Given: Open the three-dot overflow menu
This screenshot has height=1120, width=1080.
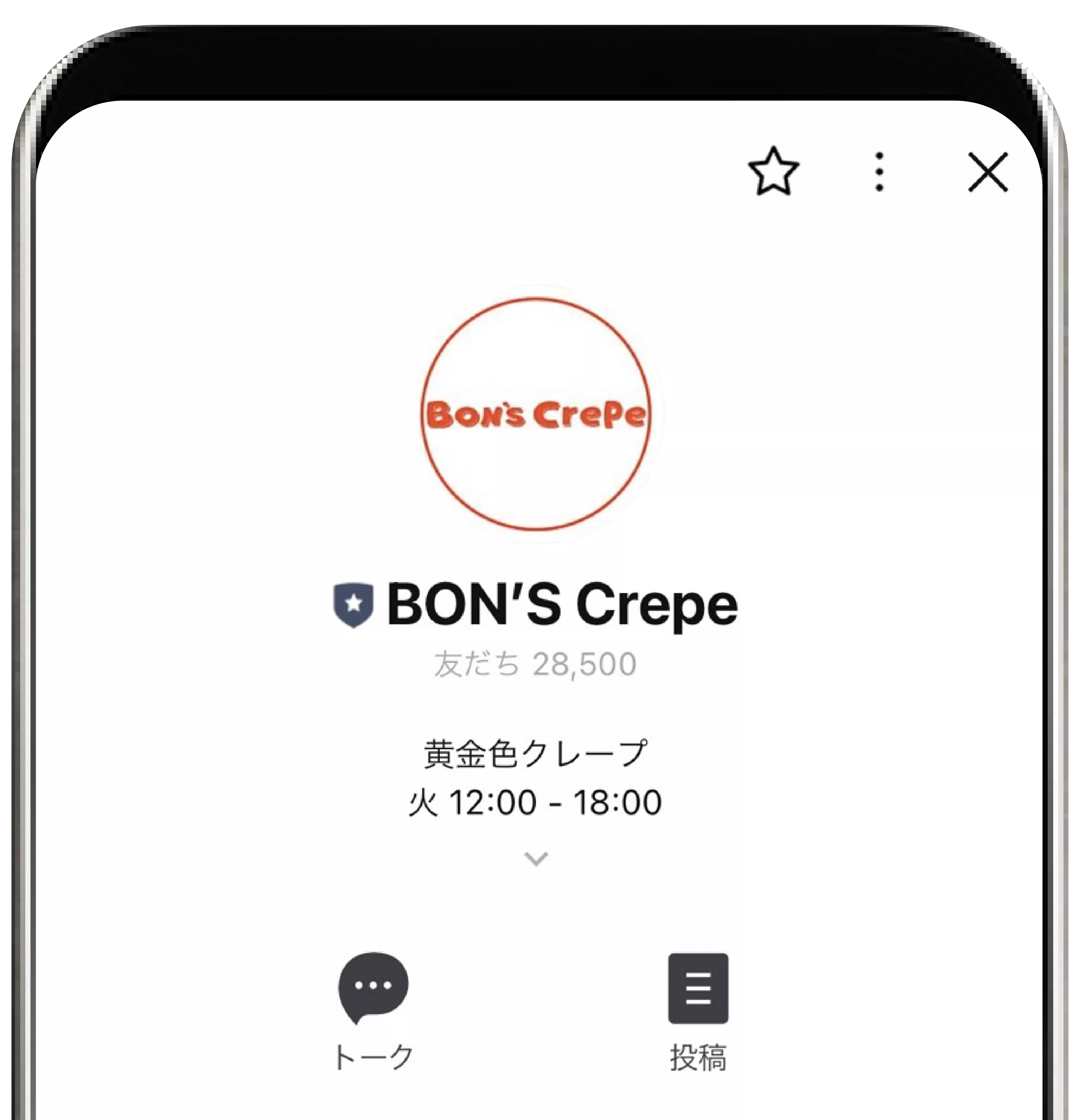Looking at the screenshot, I should pyautogui.click(x=880, y=171).
